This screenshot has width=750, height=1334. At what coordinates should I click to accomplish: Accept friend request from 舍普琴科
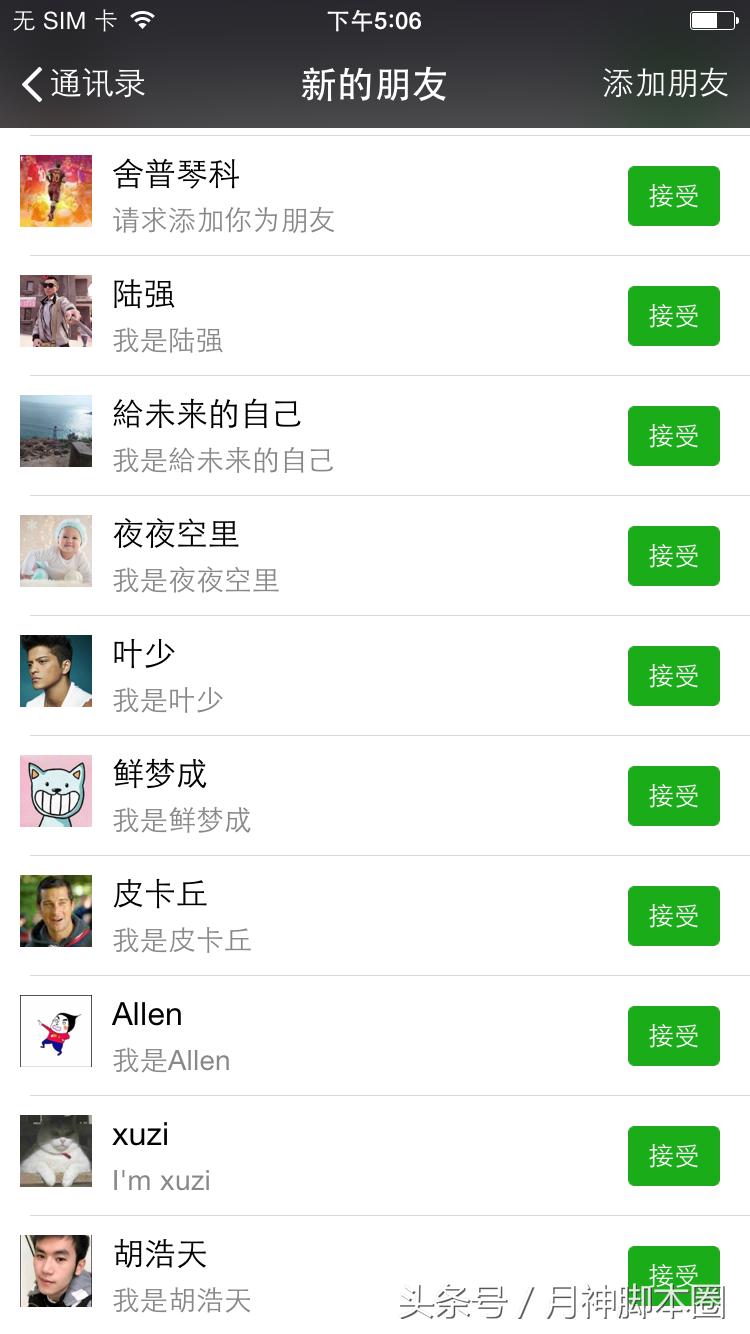pos(673,196)
